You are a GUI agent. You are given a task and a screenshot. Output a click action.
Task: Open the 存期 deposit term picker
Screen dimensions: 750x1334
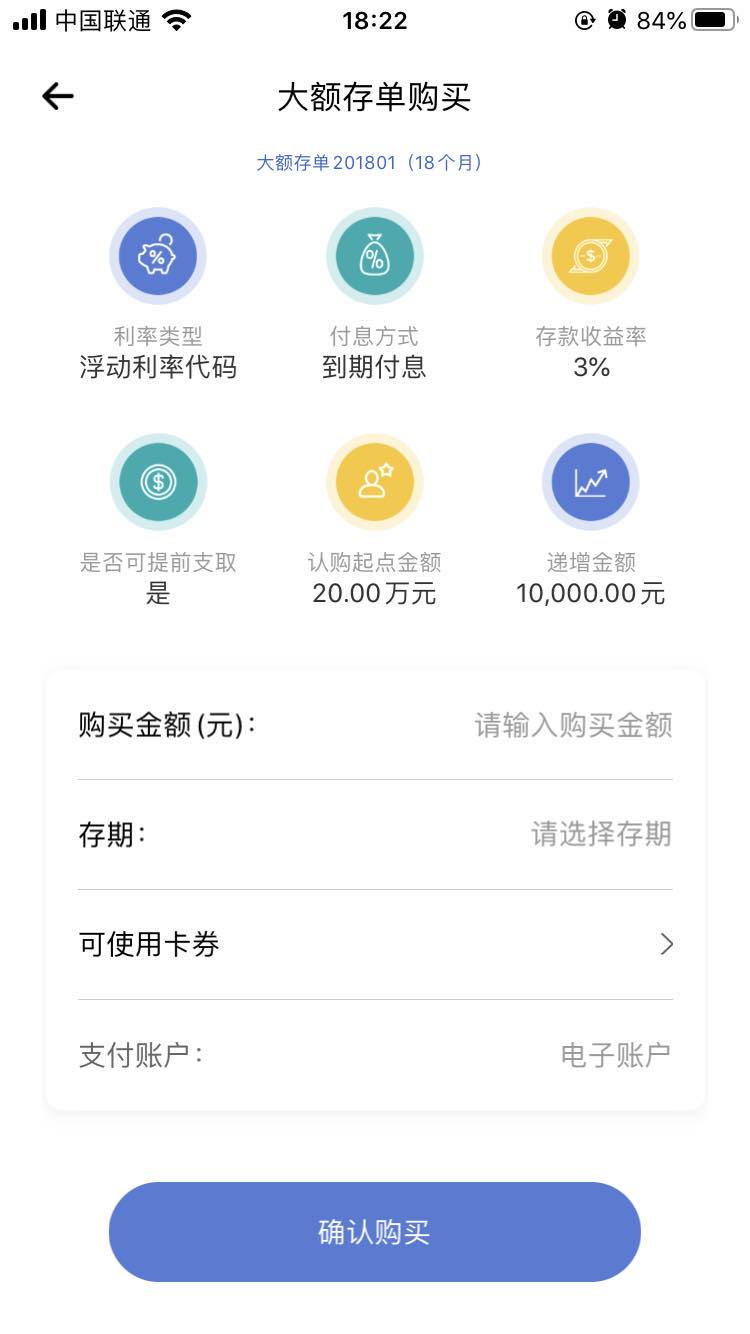pos(375,834)
